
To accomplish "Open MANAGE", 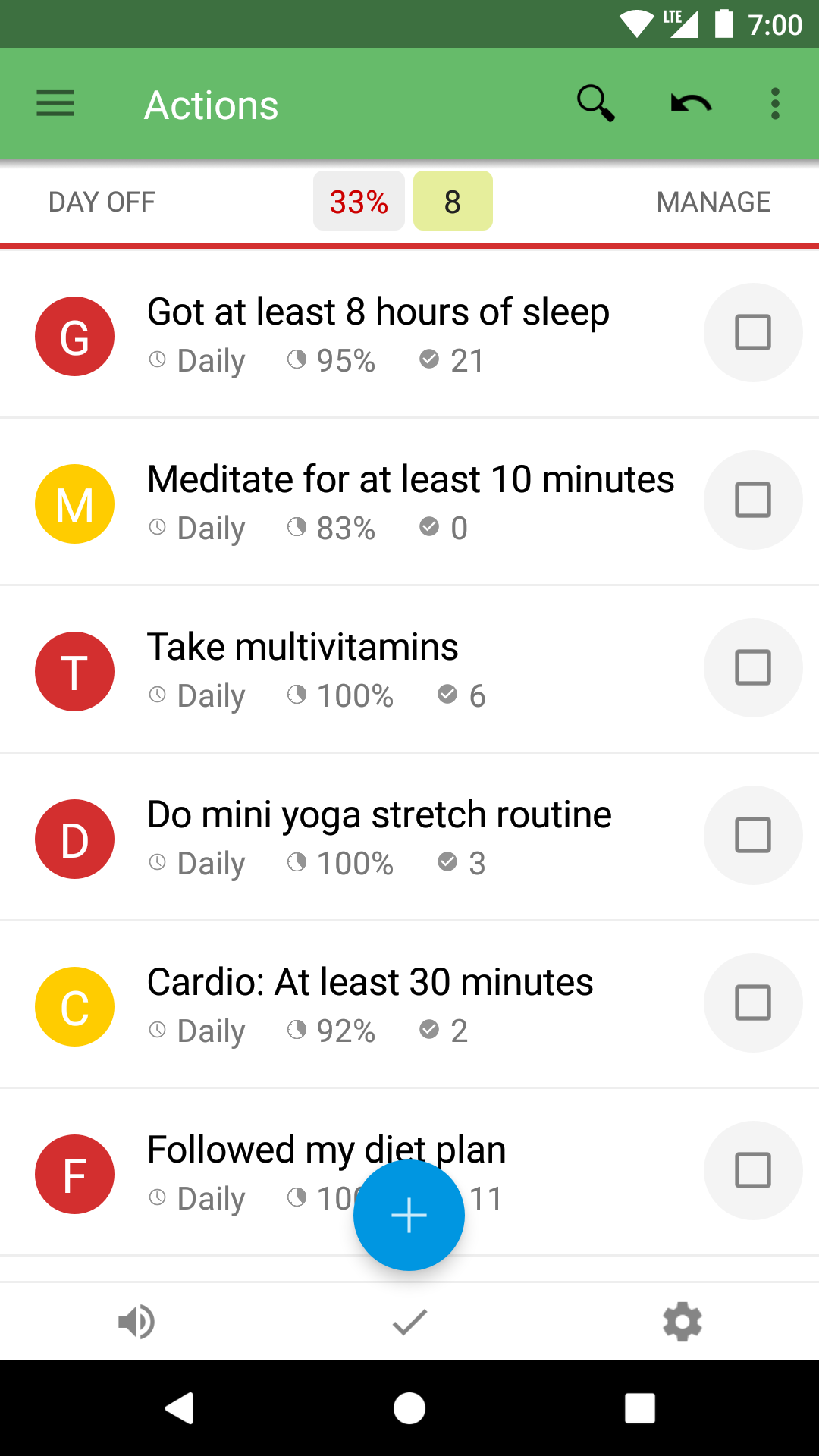I will (x=714, y=202).
